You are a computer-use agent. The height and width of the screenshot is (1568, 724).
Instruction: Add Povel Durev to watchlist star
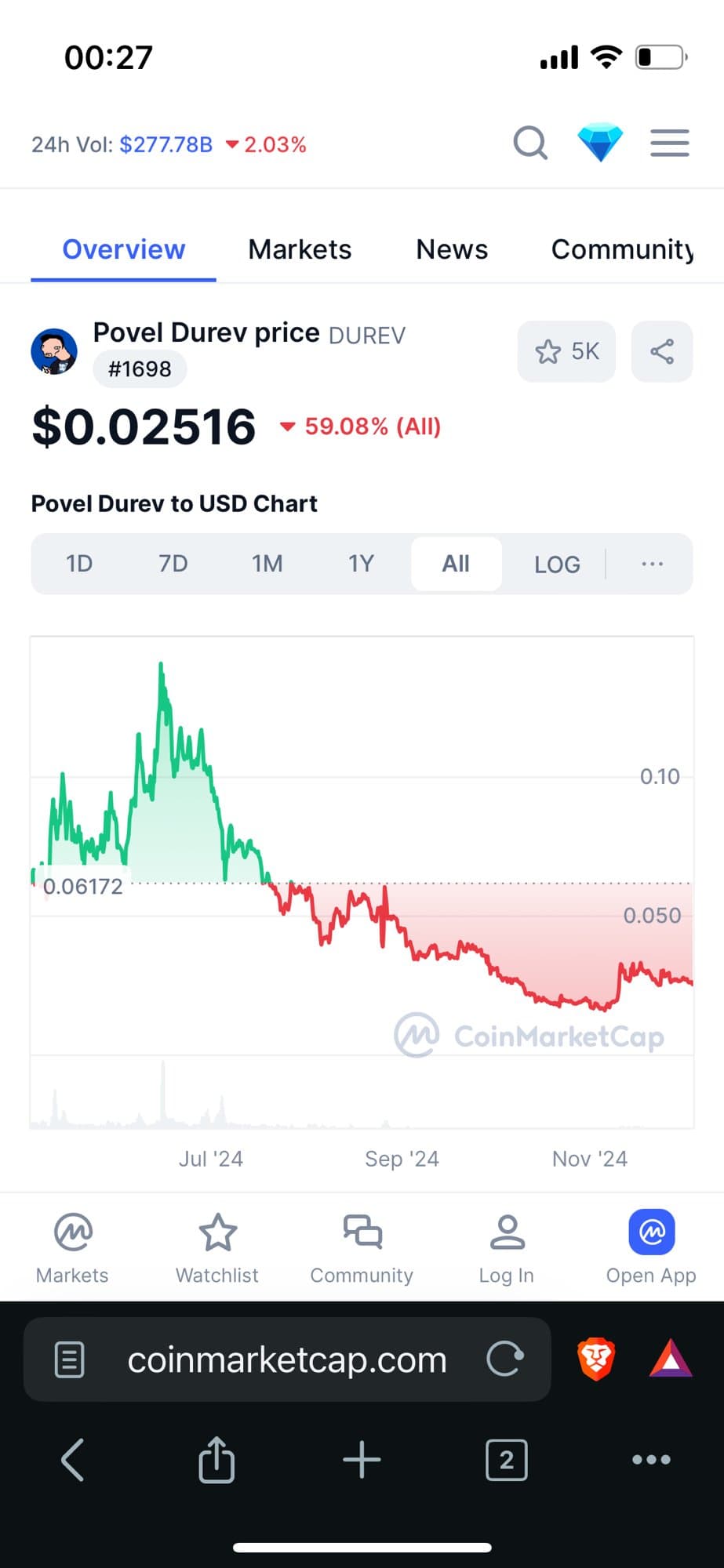[566, 351]
